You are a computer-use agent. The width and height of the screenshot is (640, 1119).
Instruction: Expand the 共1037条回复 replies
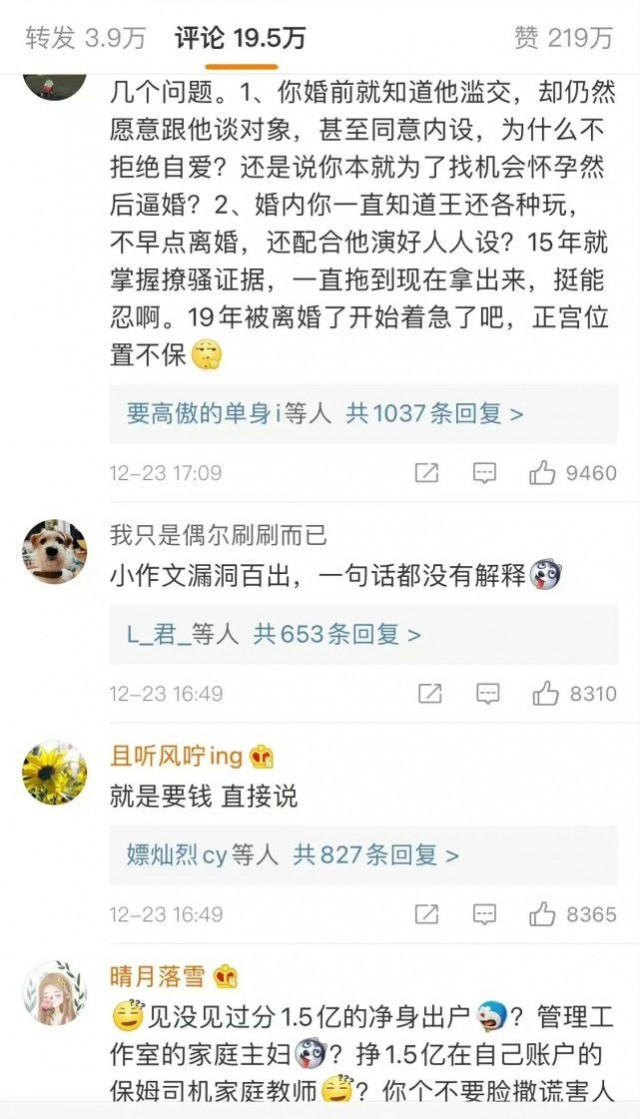pyautogui.click(x=434, y=413)
